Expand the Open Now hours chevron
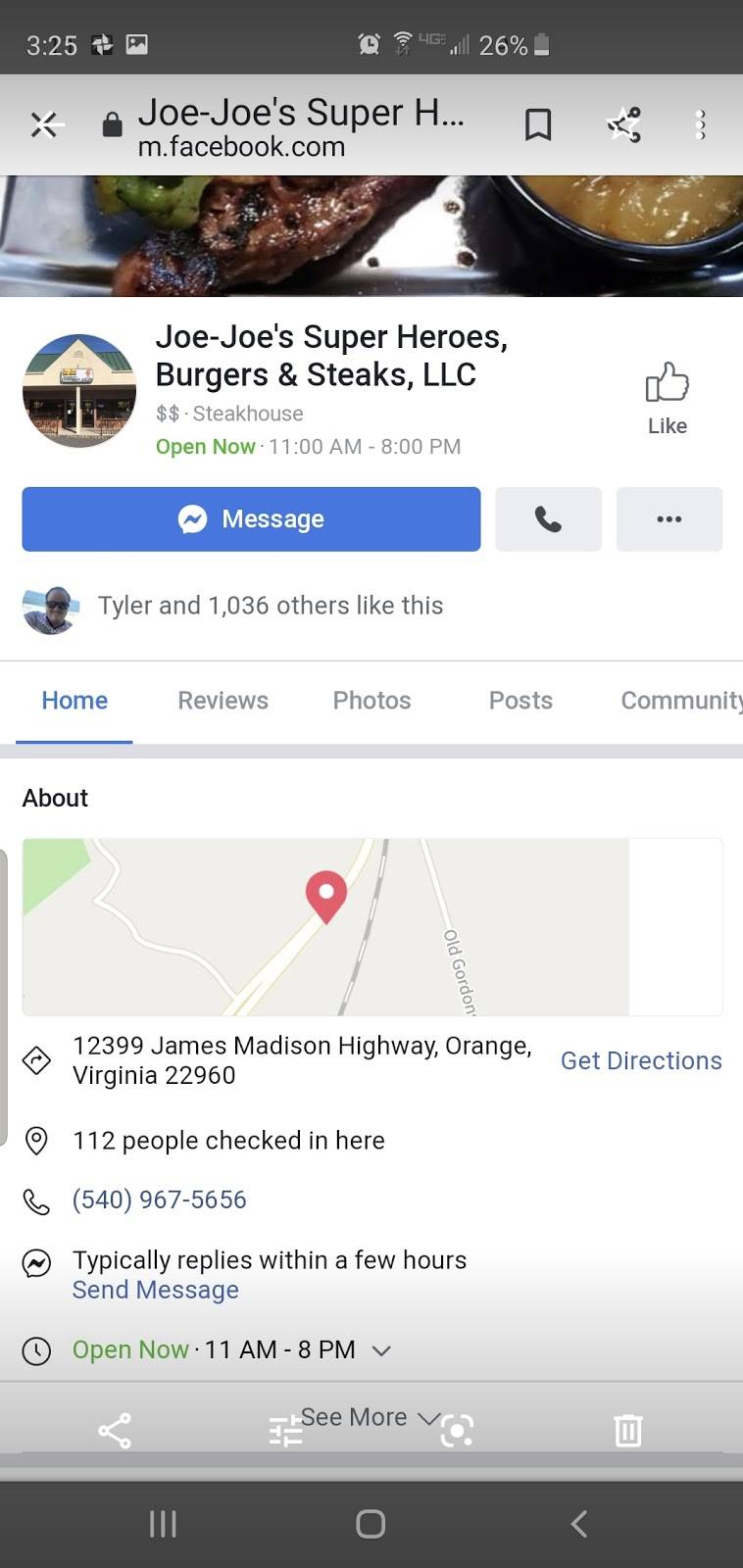 click(381, 1349)
